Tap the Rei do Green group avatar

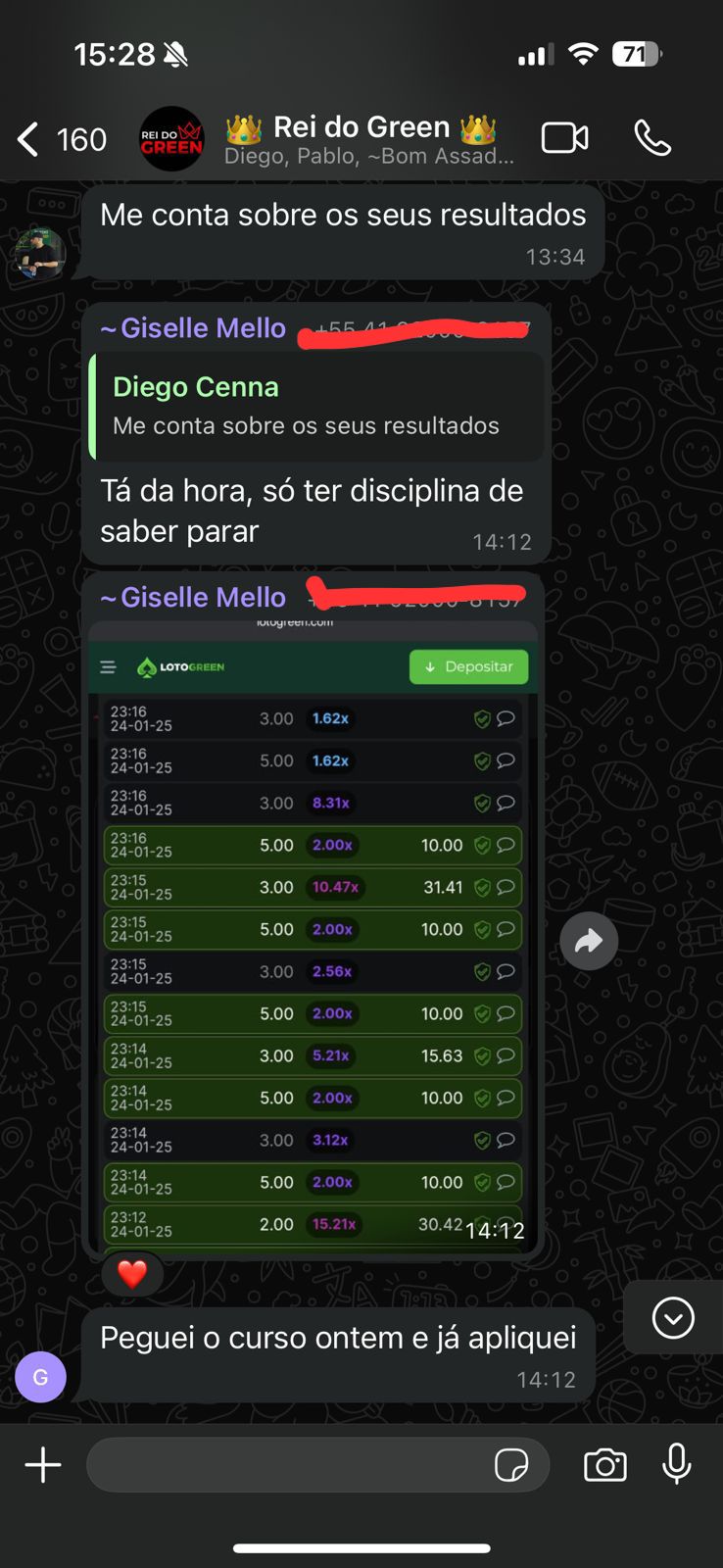pos(170,138)
